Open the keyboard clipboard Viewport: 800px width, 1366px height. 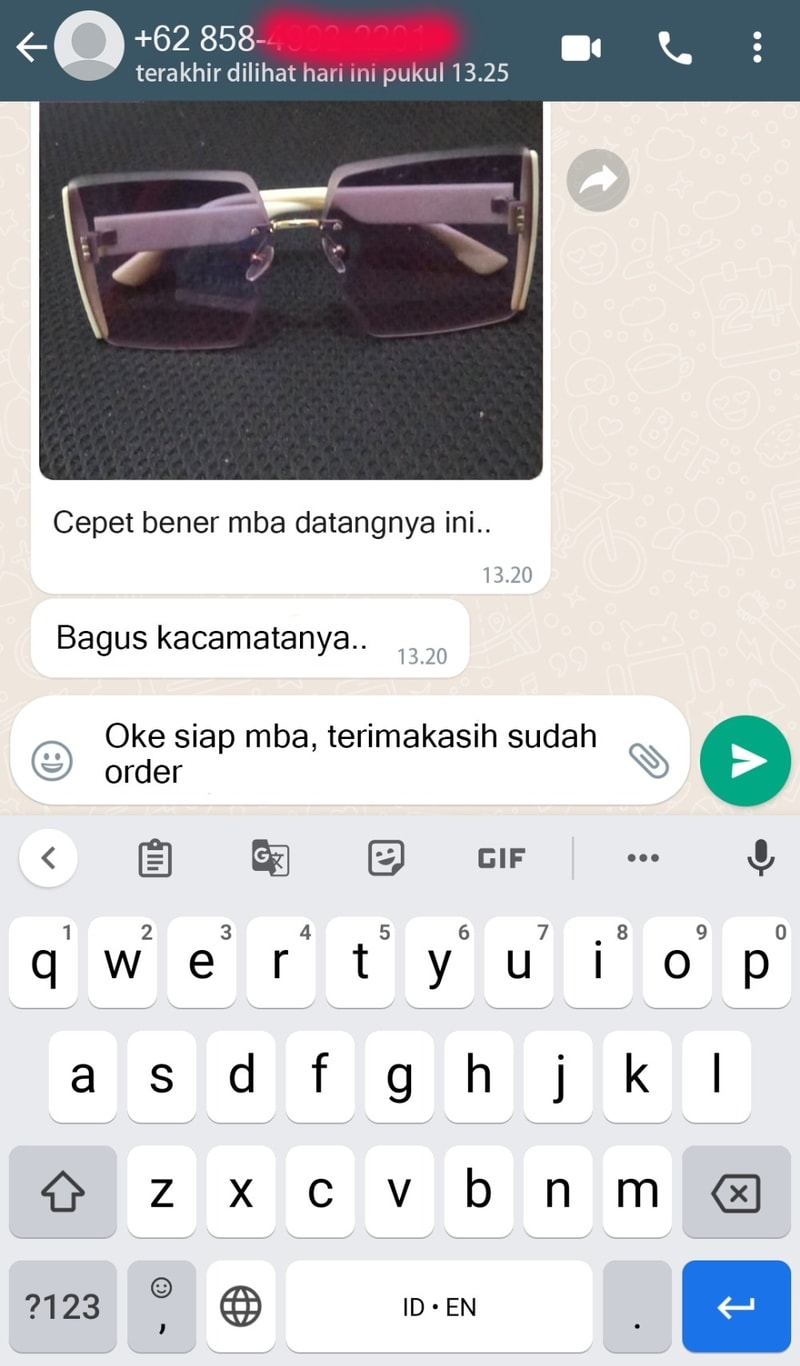tap(154, 858)
